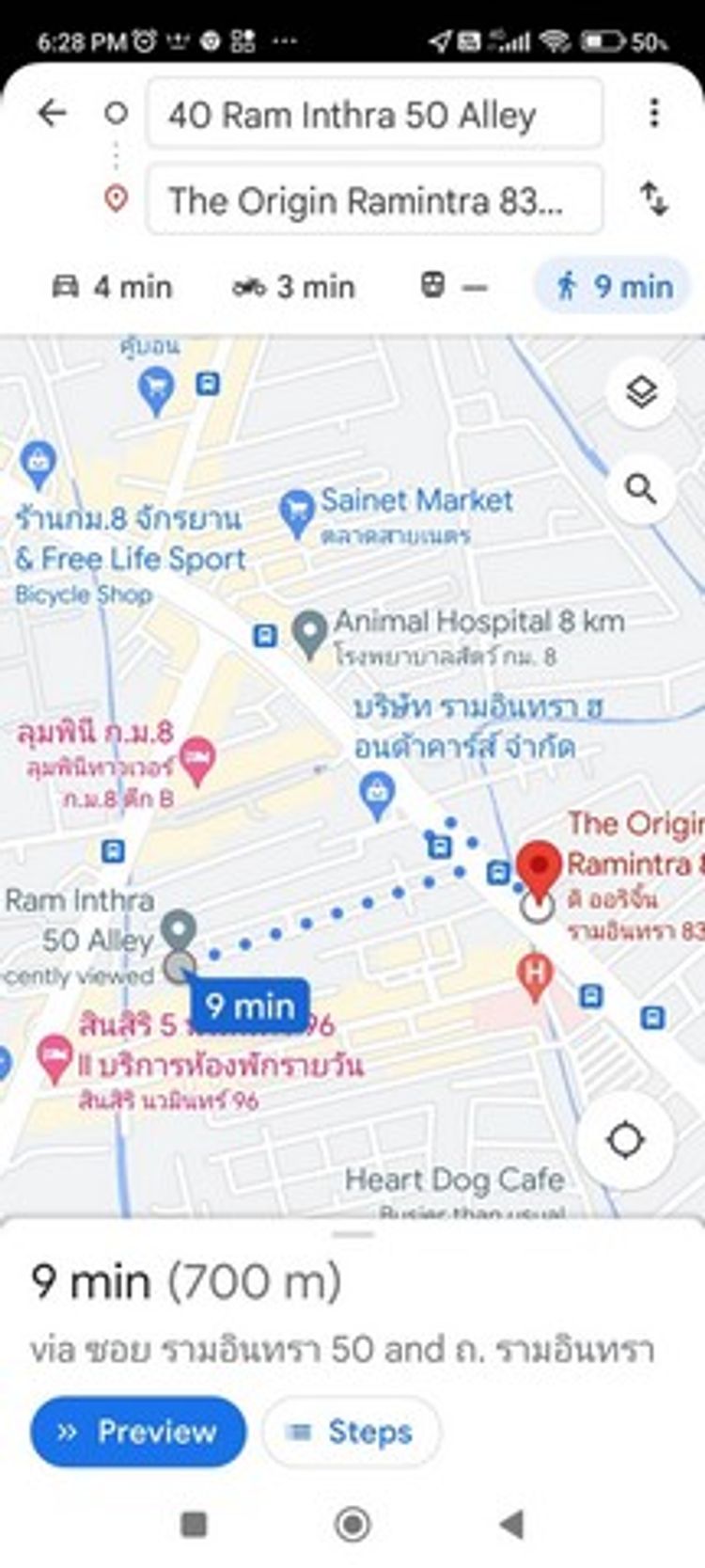
Task: Switch to driving mode, 4 min
Action: [112, 286]
